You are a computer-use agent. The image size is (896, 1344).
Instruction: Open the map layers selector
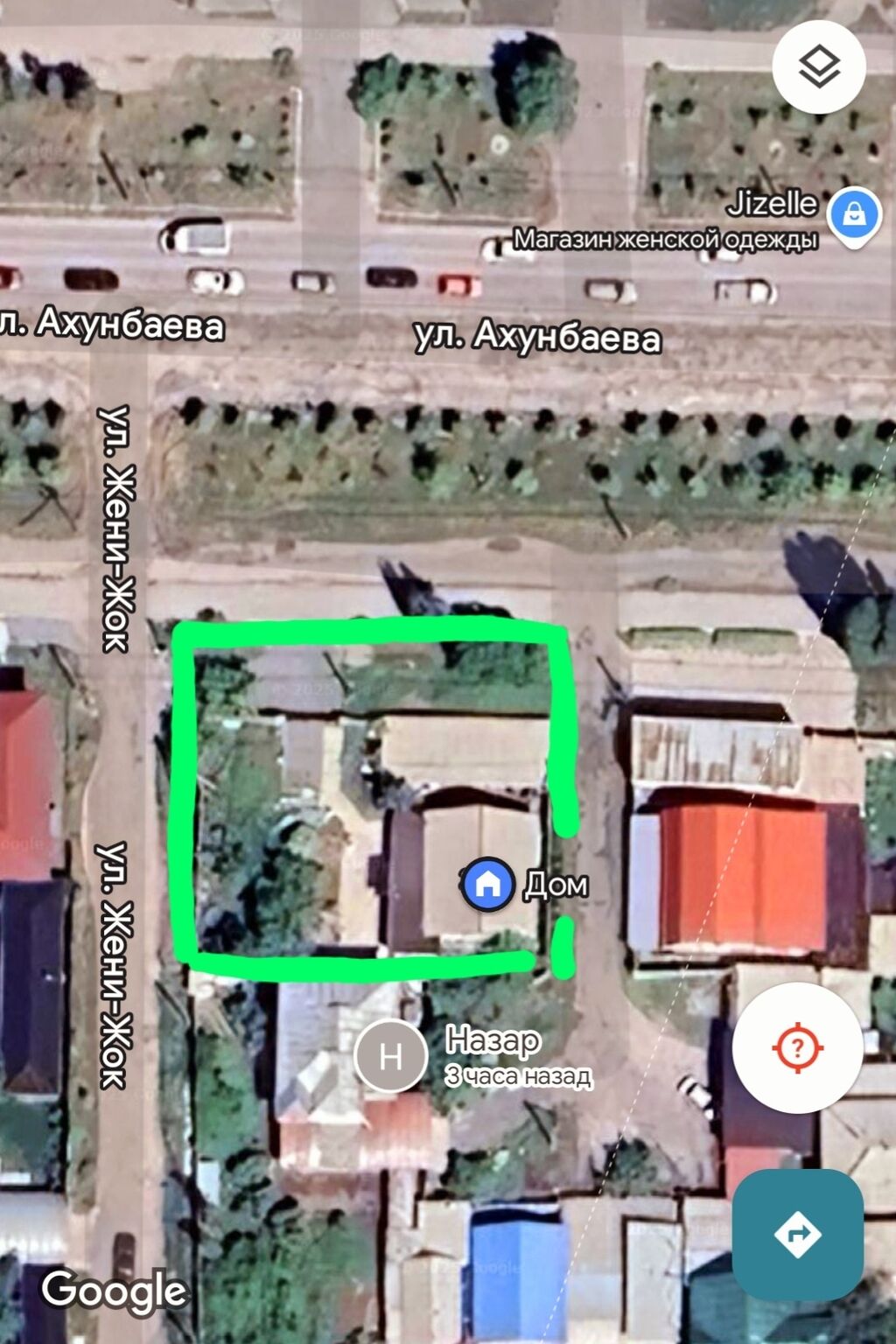coord(819,67)
